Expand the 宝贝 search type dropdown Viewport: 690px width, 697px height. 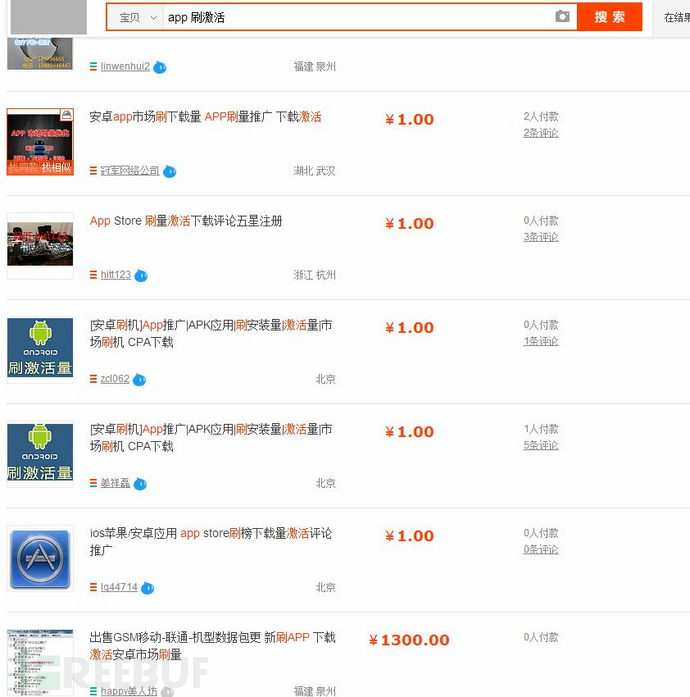tap(137, 17)
